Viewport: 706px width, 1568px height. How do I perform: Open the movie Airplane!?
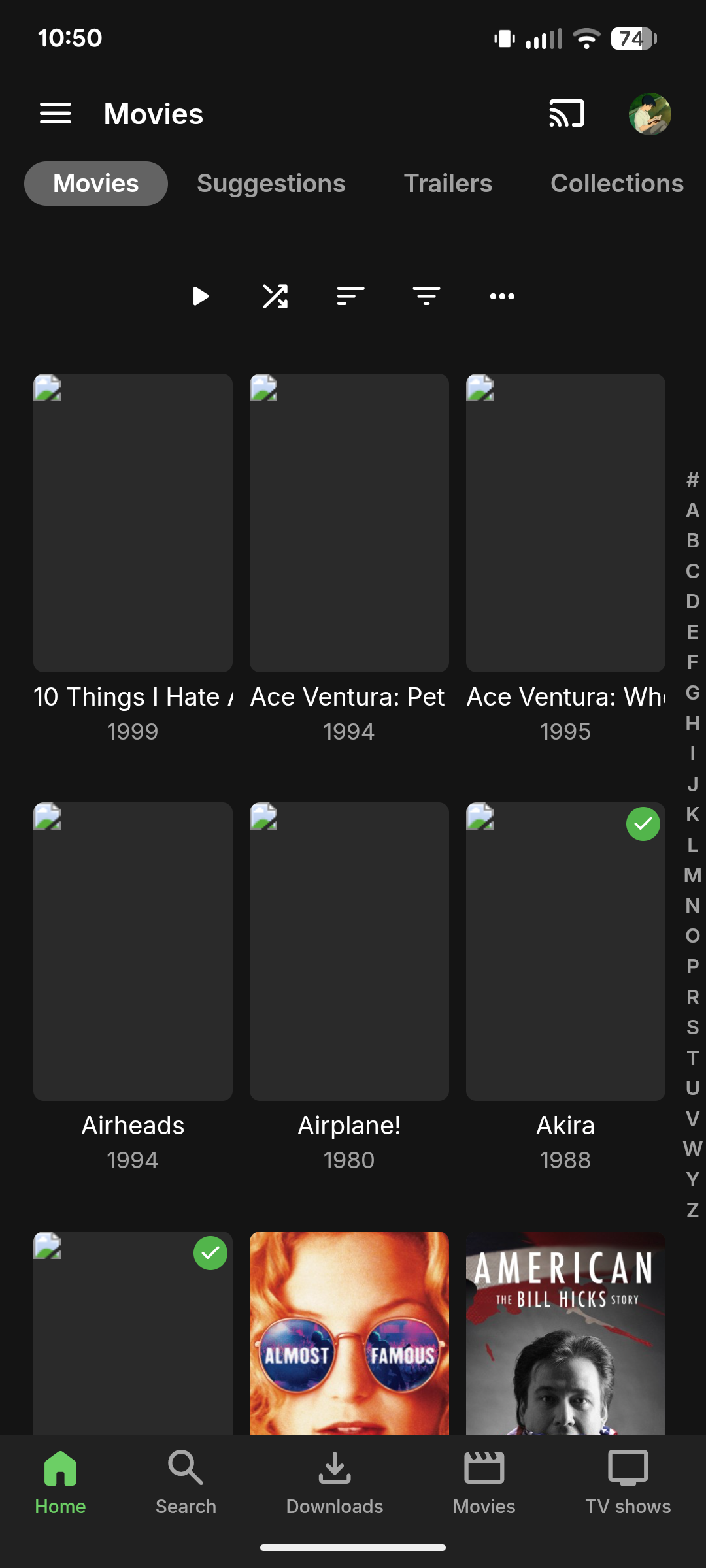click(349, 951)
